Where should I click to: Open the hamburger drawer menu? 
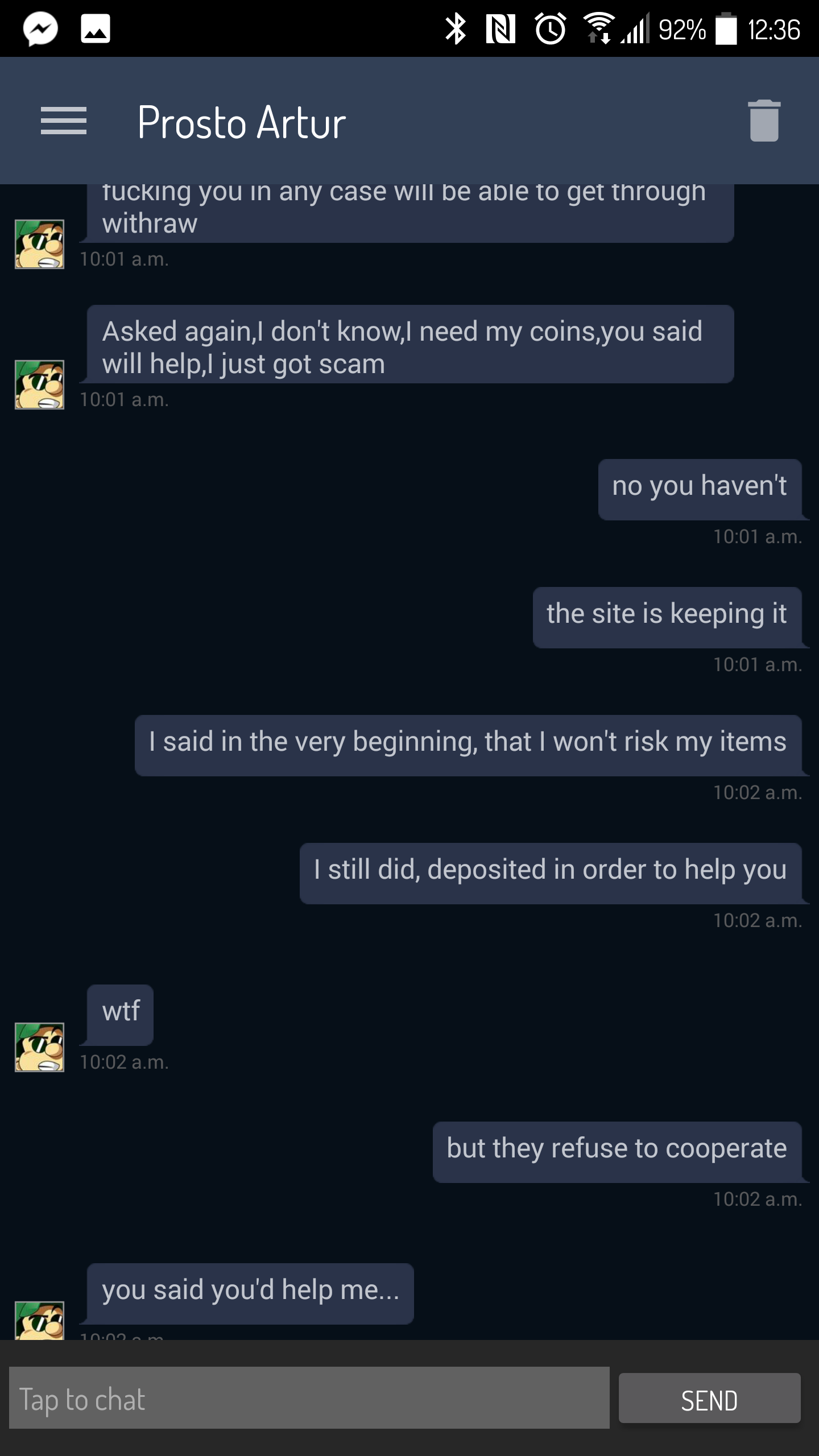point(64,121)
